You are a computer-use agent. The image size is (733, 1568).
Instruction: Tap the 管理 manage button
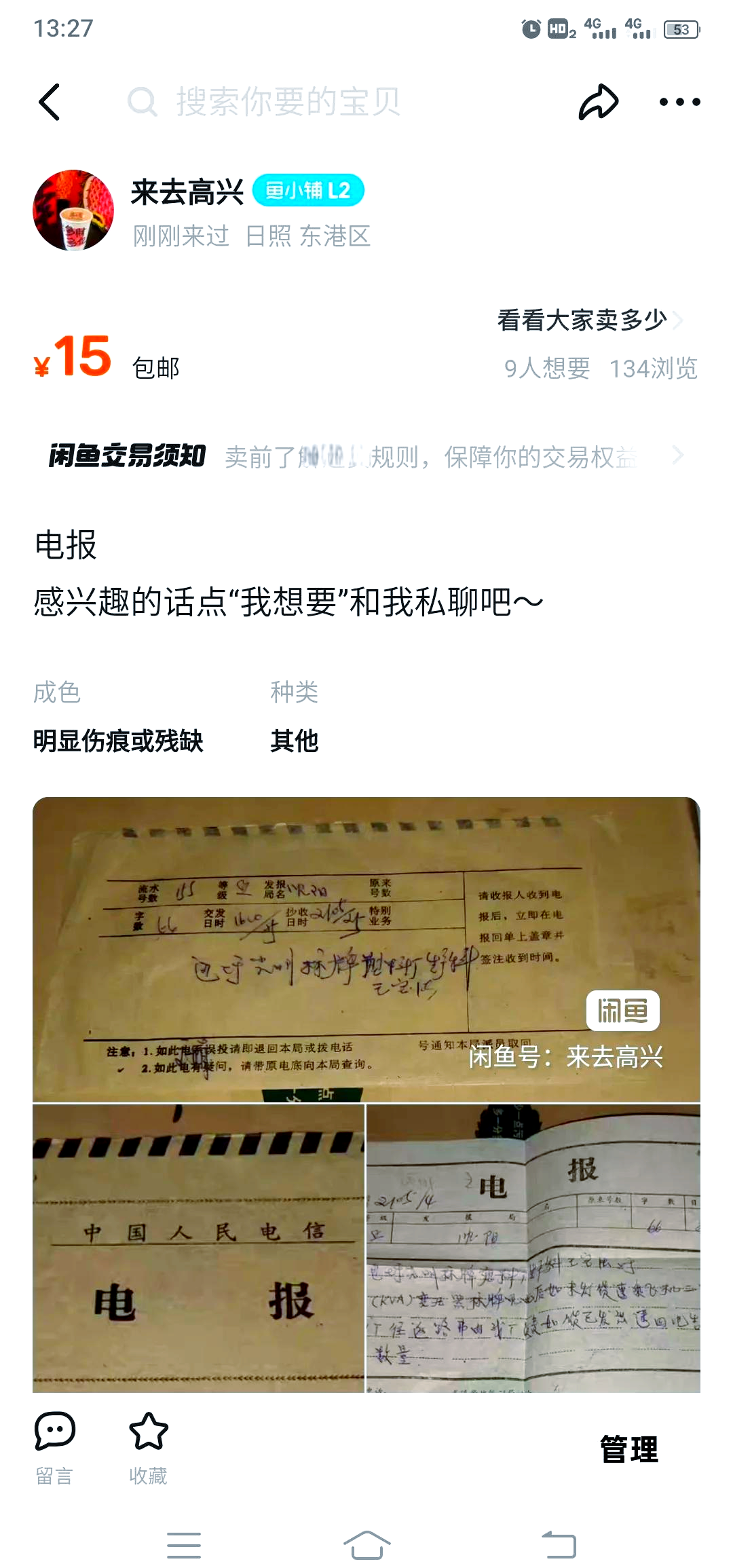(628, 1449)
